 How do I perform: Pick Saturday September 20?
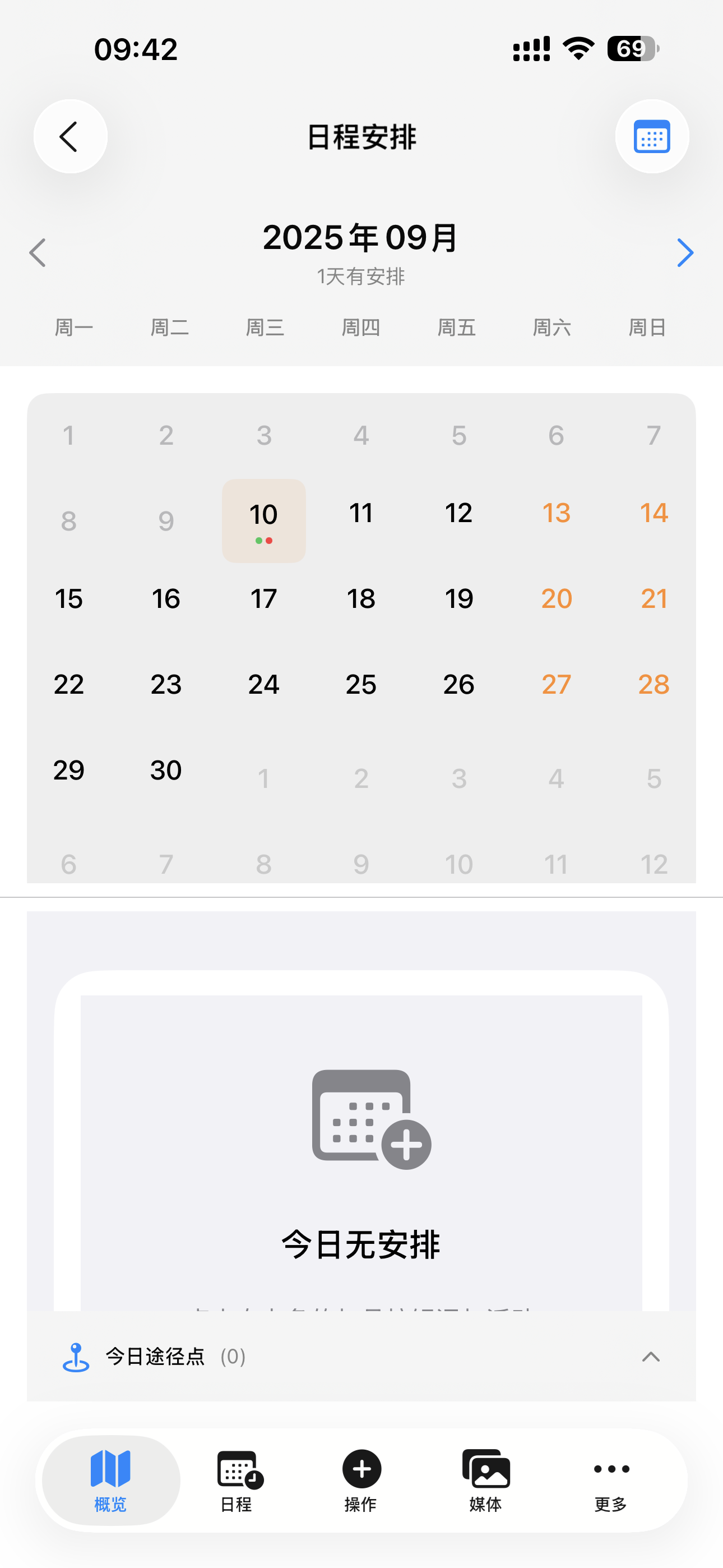click(x=556, y=599)
